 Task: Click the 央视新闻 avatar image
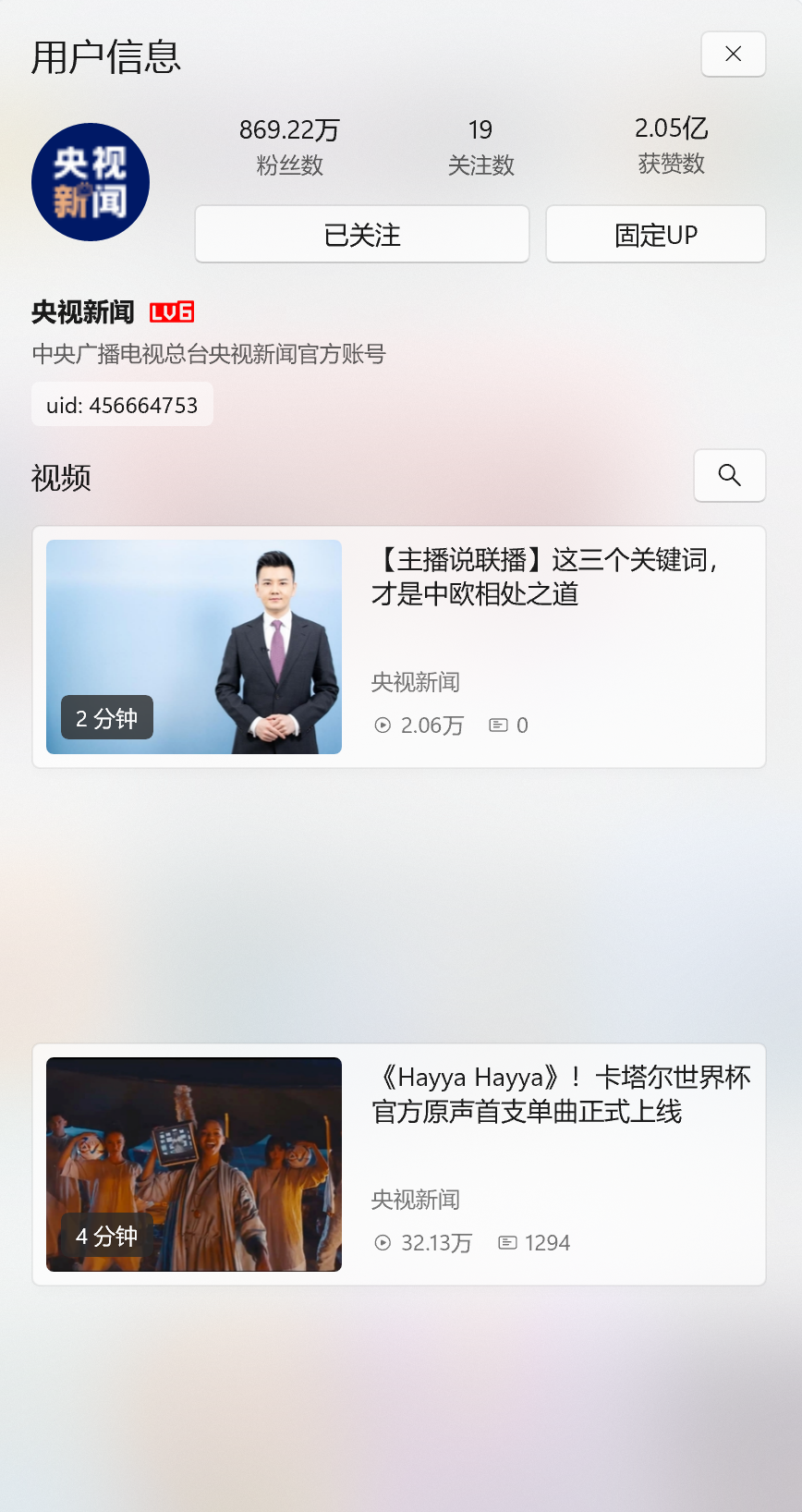pos(90,182)
